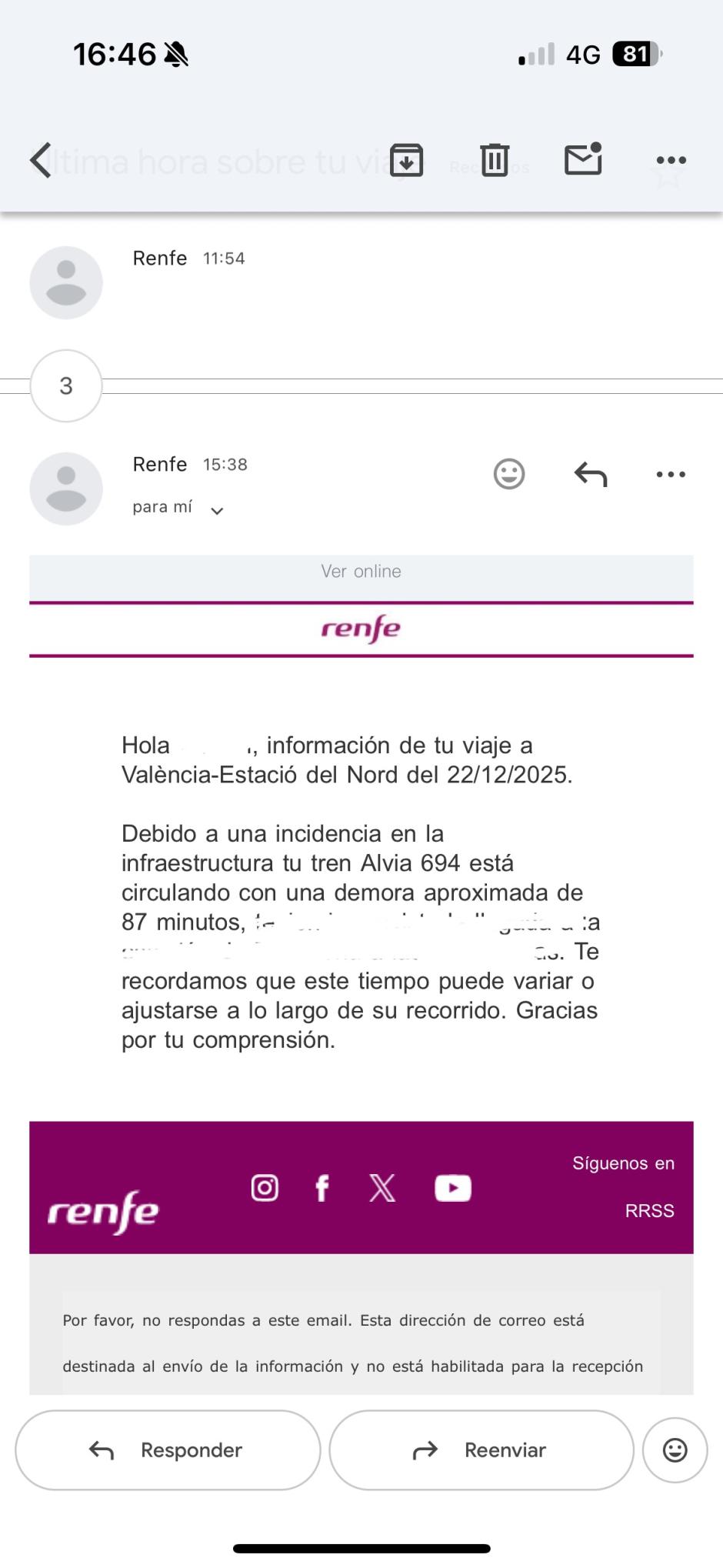The image size is (723, 1568).
Task: Delete the email with the trash icon
Action: point(495,159)
